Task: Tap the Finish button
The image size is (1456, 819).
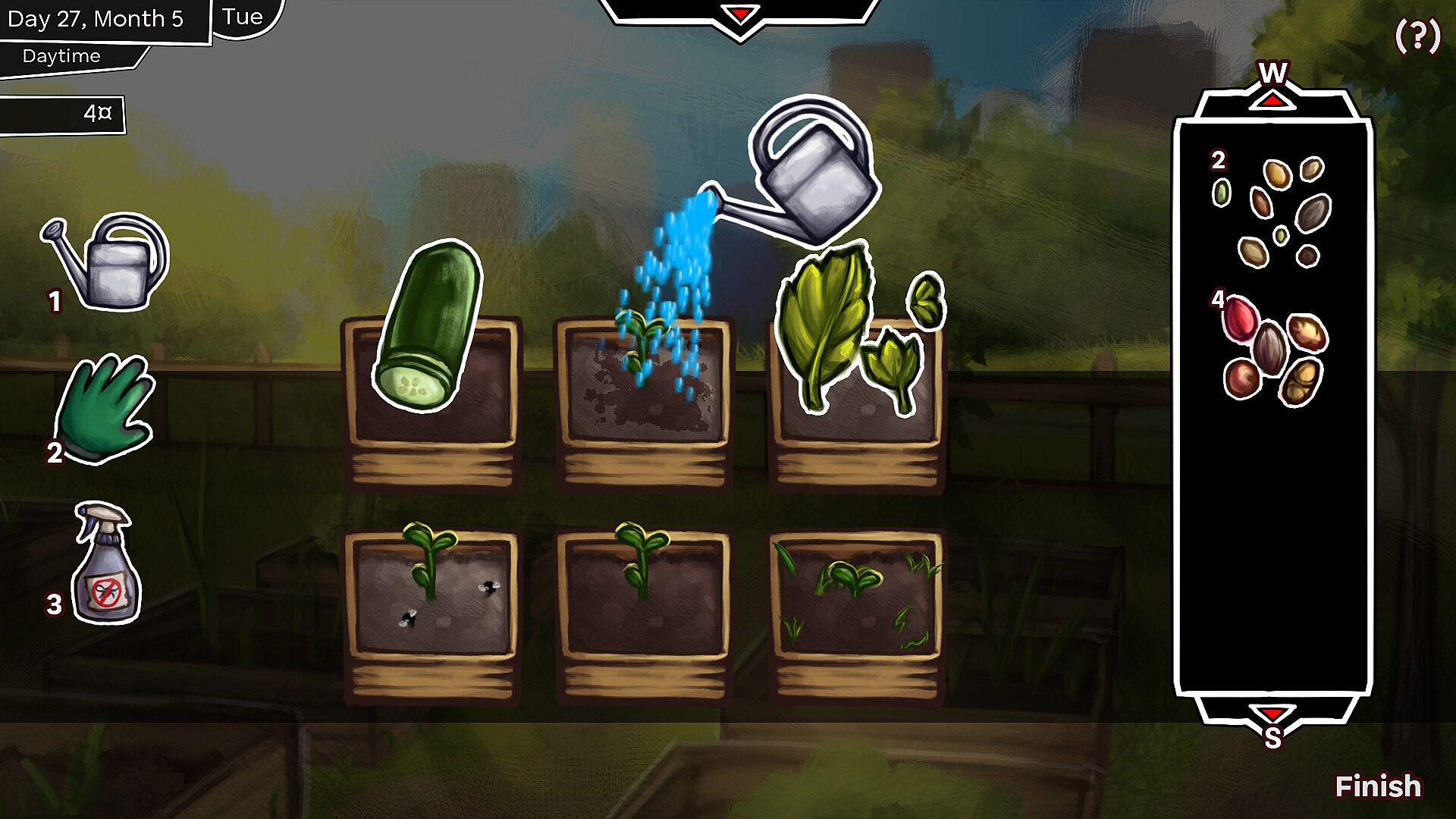Action: coord(1377,786)
